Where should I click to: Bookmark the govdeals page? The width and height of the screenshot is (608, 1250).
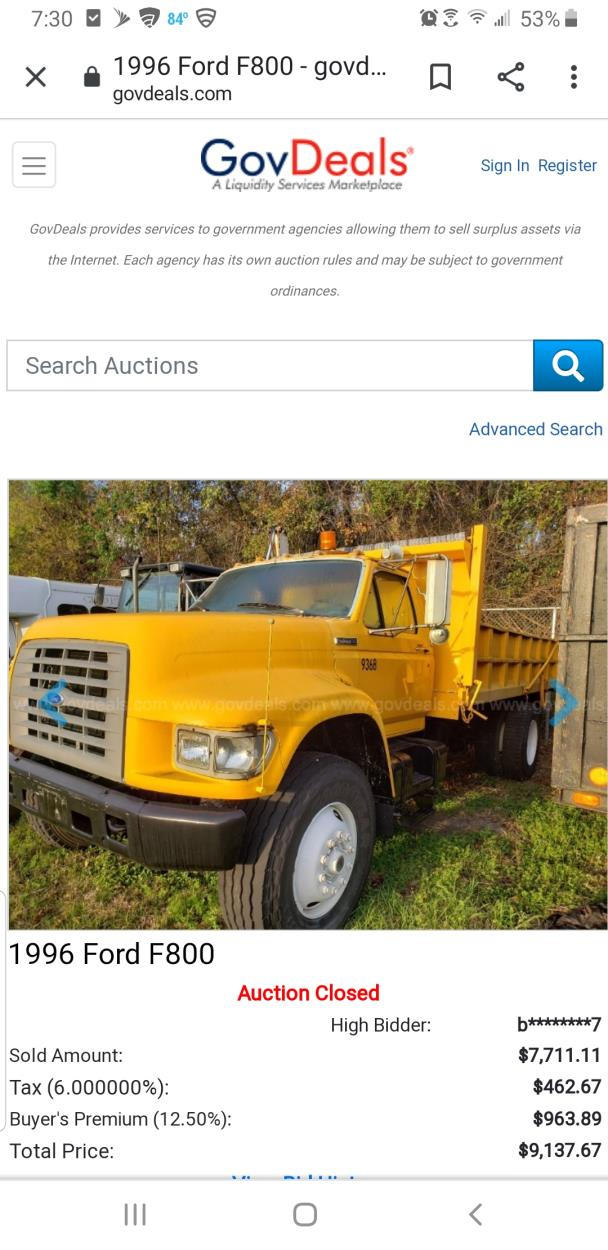pyautogui.click(x=440, y=77)
